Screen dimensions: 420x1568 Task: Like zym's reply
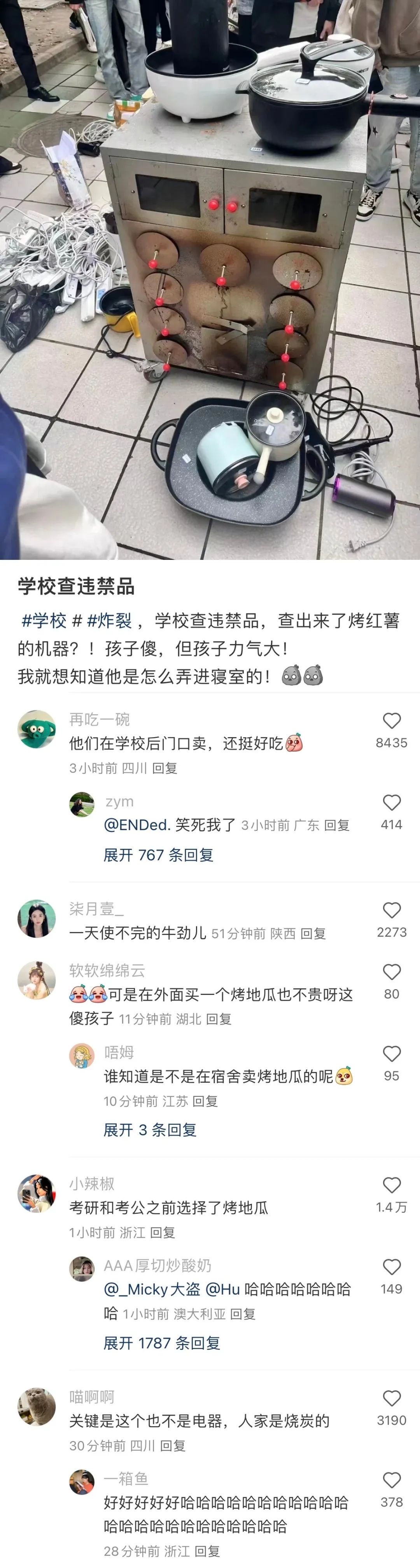[391, 802]
